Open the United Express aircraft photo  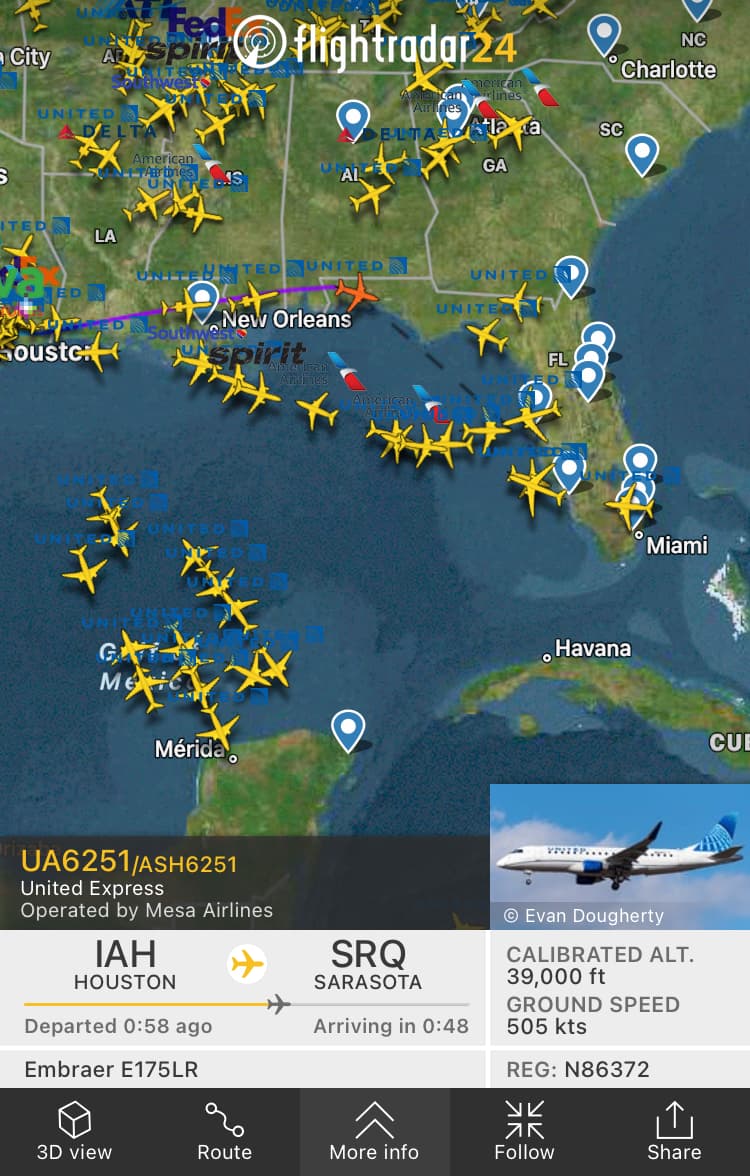point(619,856)
